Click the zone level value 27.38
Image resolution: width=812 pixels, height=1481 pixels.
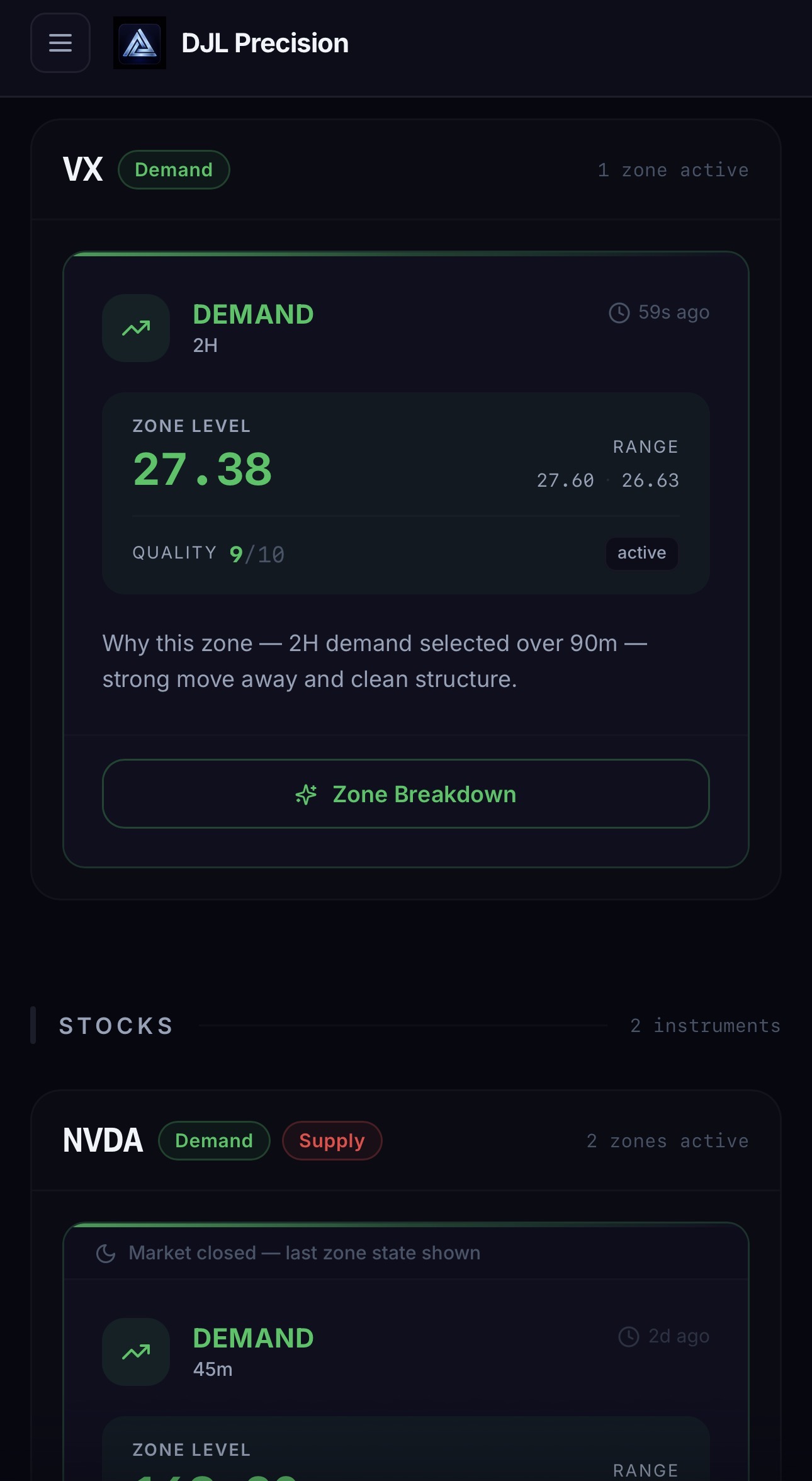coord(202,467)
